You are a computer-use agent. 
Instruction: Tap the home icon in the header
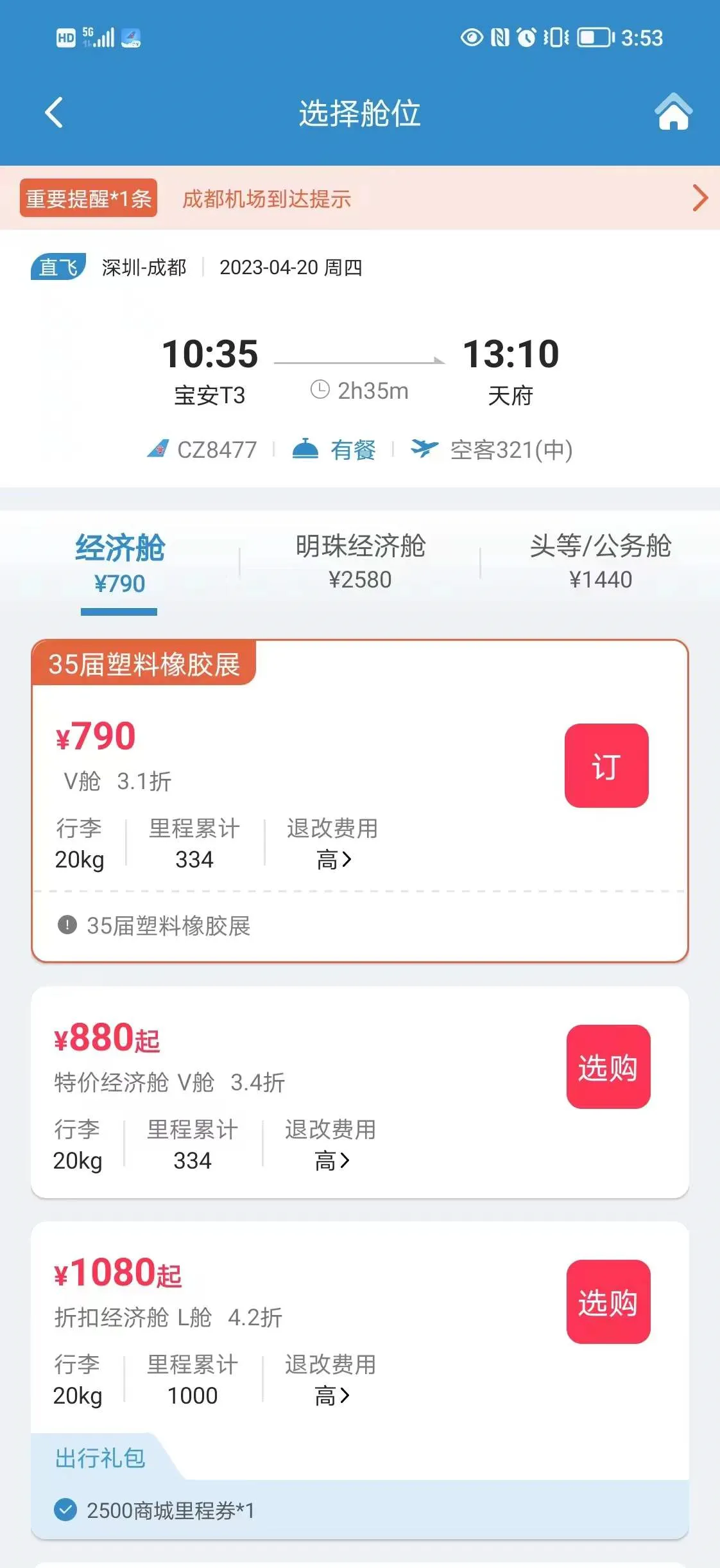click(673, 112)
